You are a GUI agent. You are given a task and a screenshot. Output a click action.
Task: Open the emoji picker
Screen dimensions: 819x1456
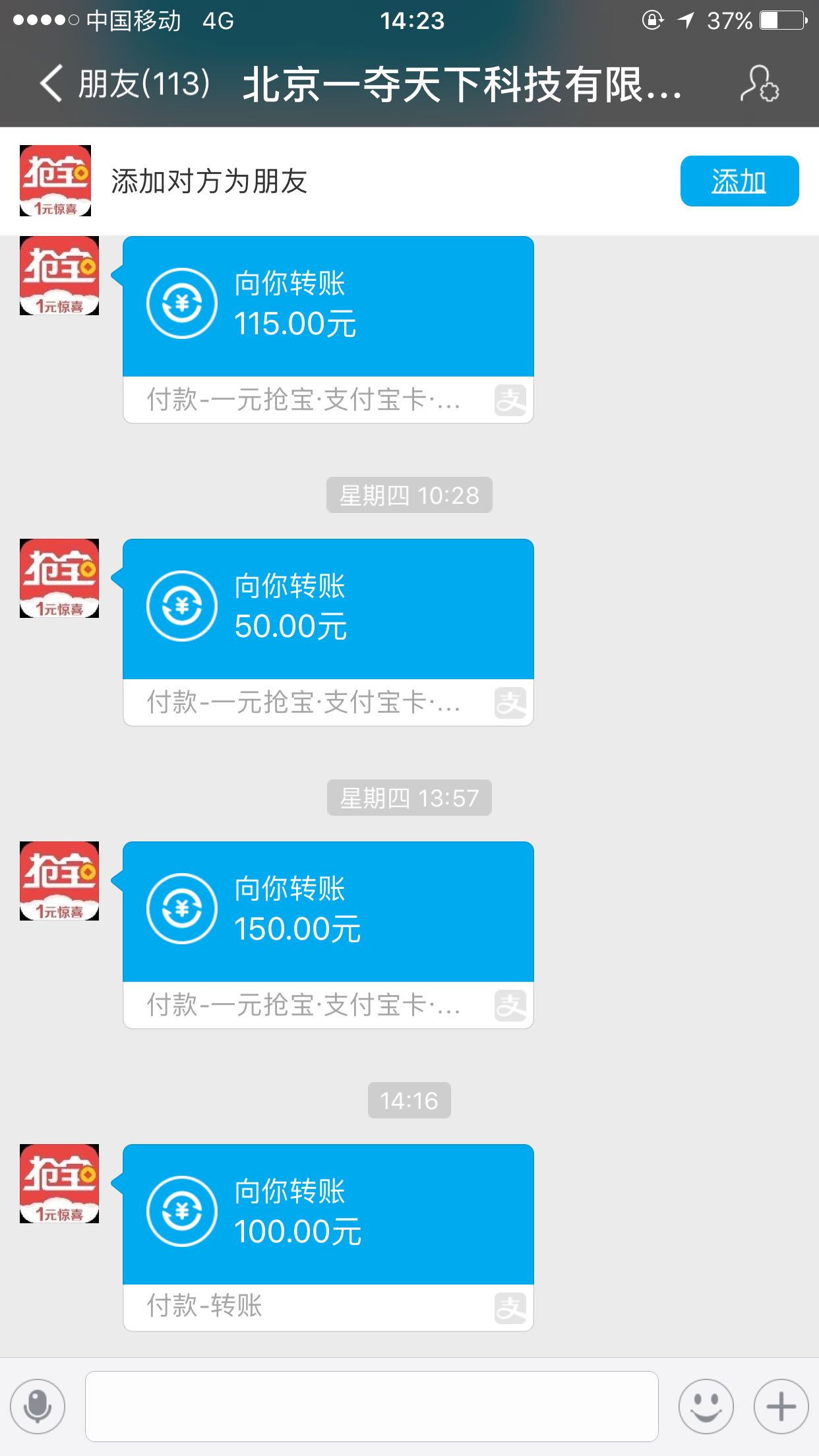[x=706, y=1407]
